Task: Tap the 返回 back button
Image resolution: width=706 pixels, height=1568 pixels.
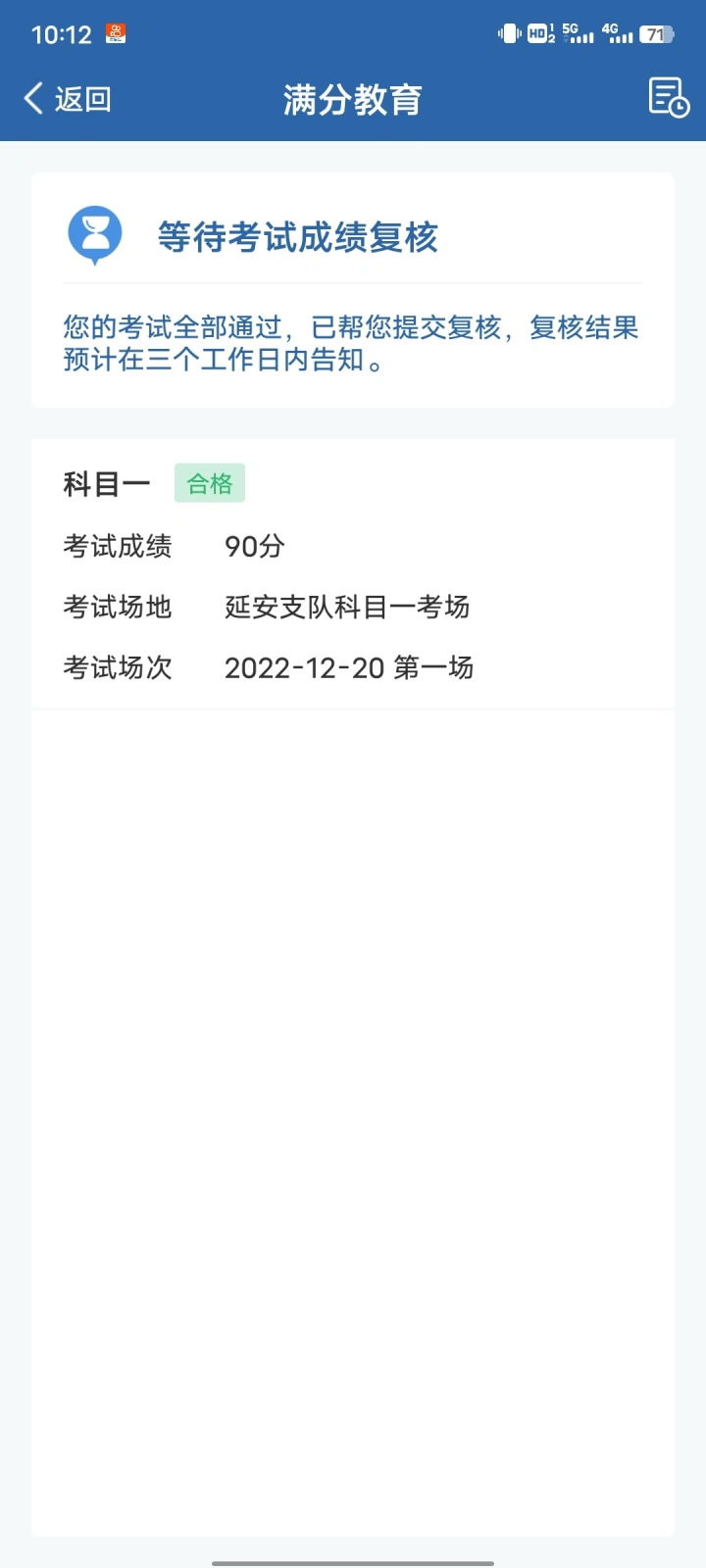Action: (x=68, y=99)
